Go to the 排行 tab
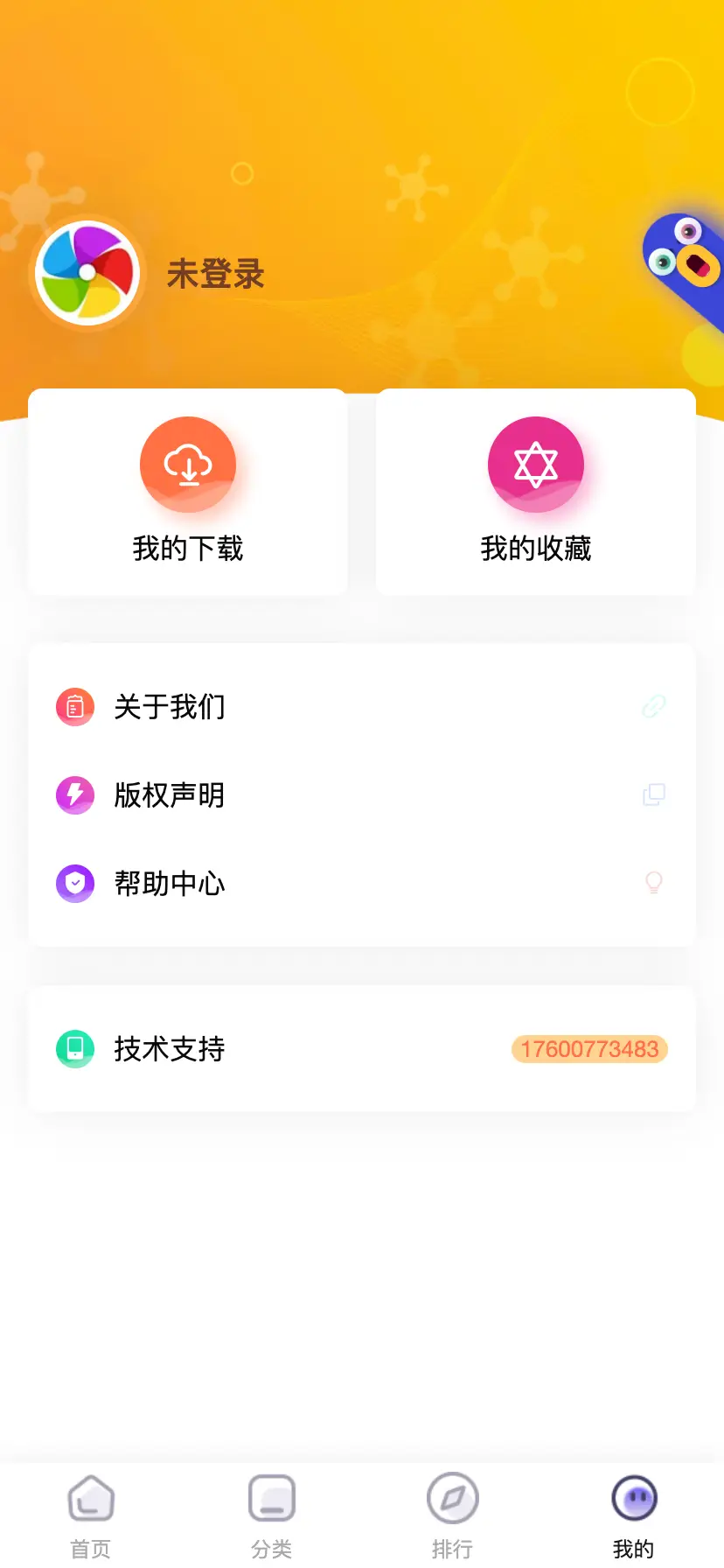 coord(452,1515)
